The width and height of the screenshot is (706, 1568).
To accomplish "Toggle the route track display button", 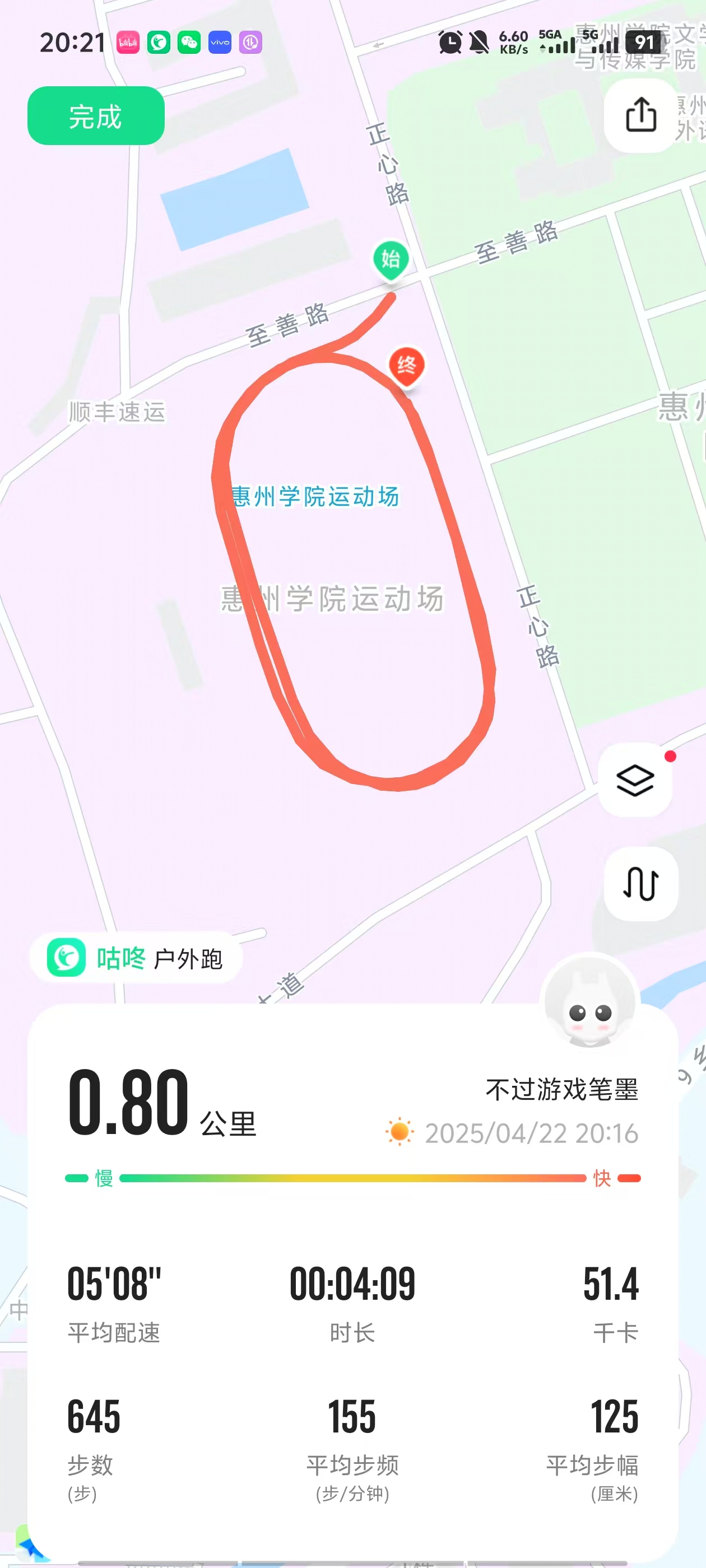I will 640,883.
